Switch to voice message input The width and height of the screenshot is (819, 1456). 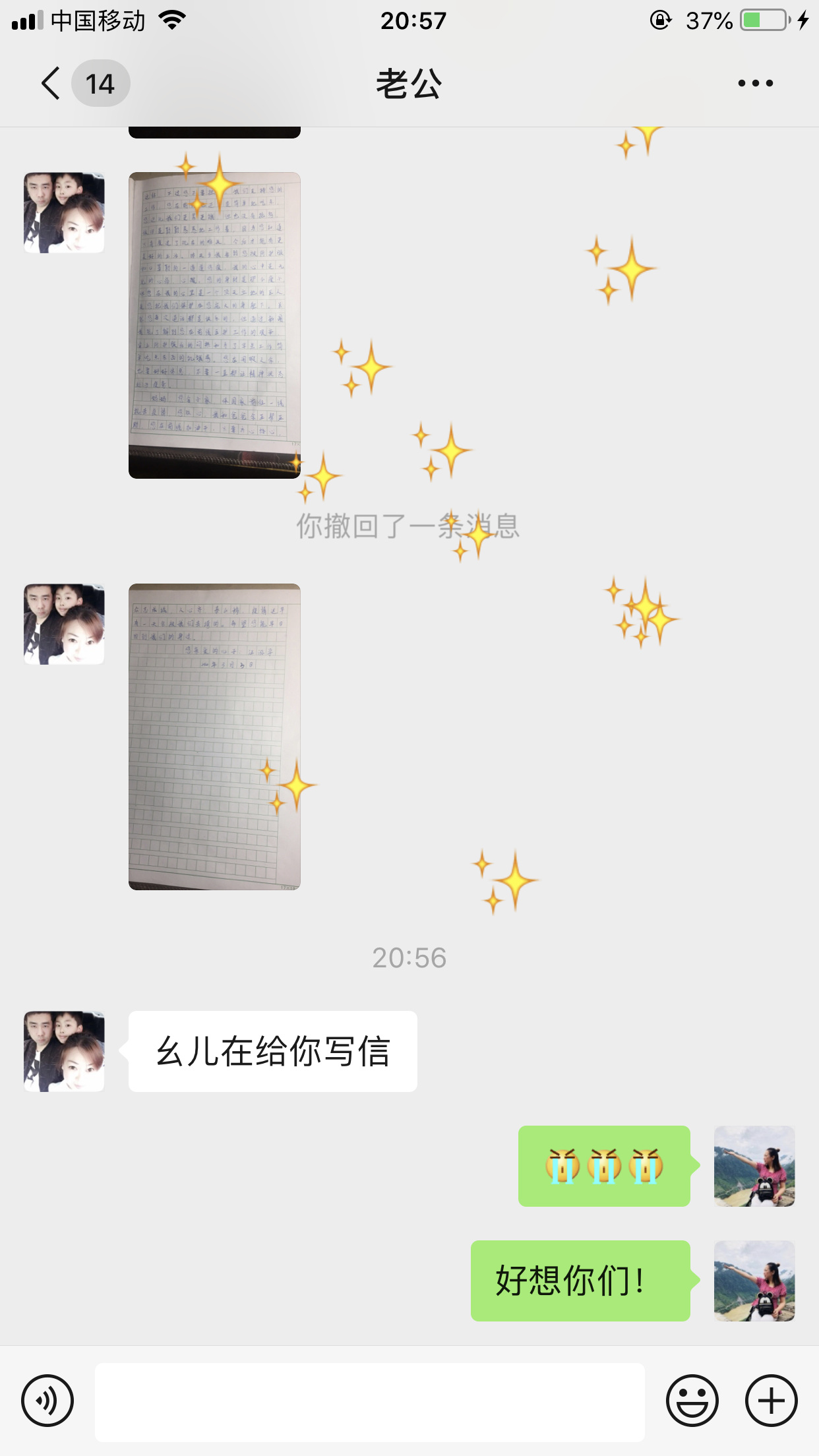coord(47,1401)
